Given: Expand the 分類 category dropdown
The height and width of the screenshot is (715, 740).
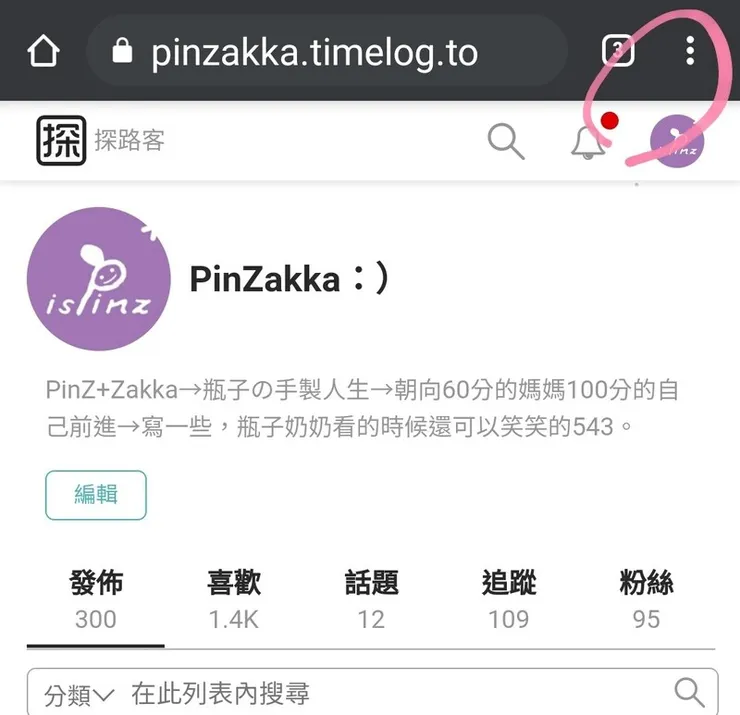Looking at the screenshot, I should (80, 693).
